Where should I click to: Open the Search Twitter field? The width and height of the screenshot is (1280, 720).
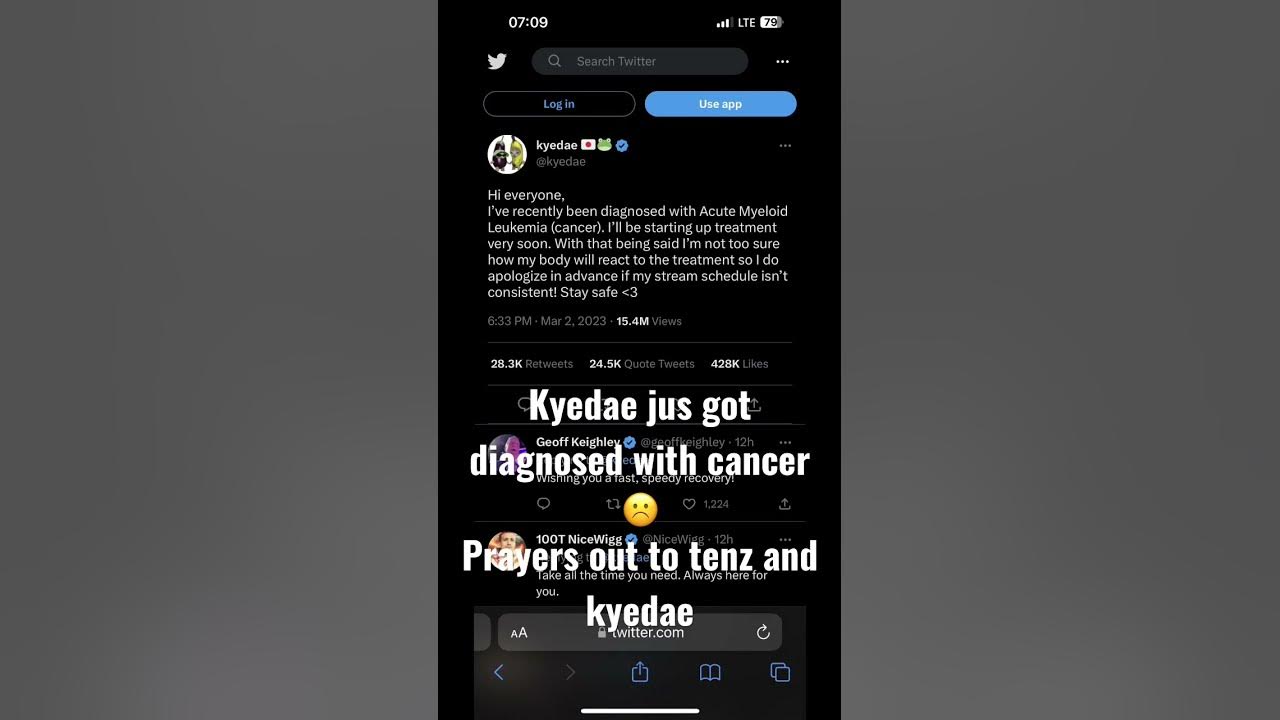640,61
